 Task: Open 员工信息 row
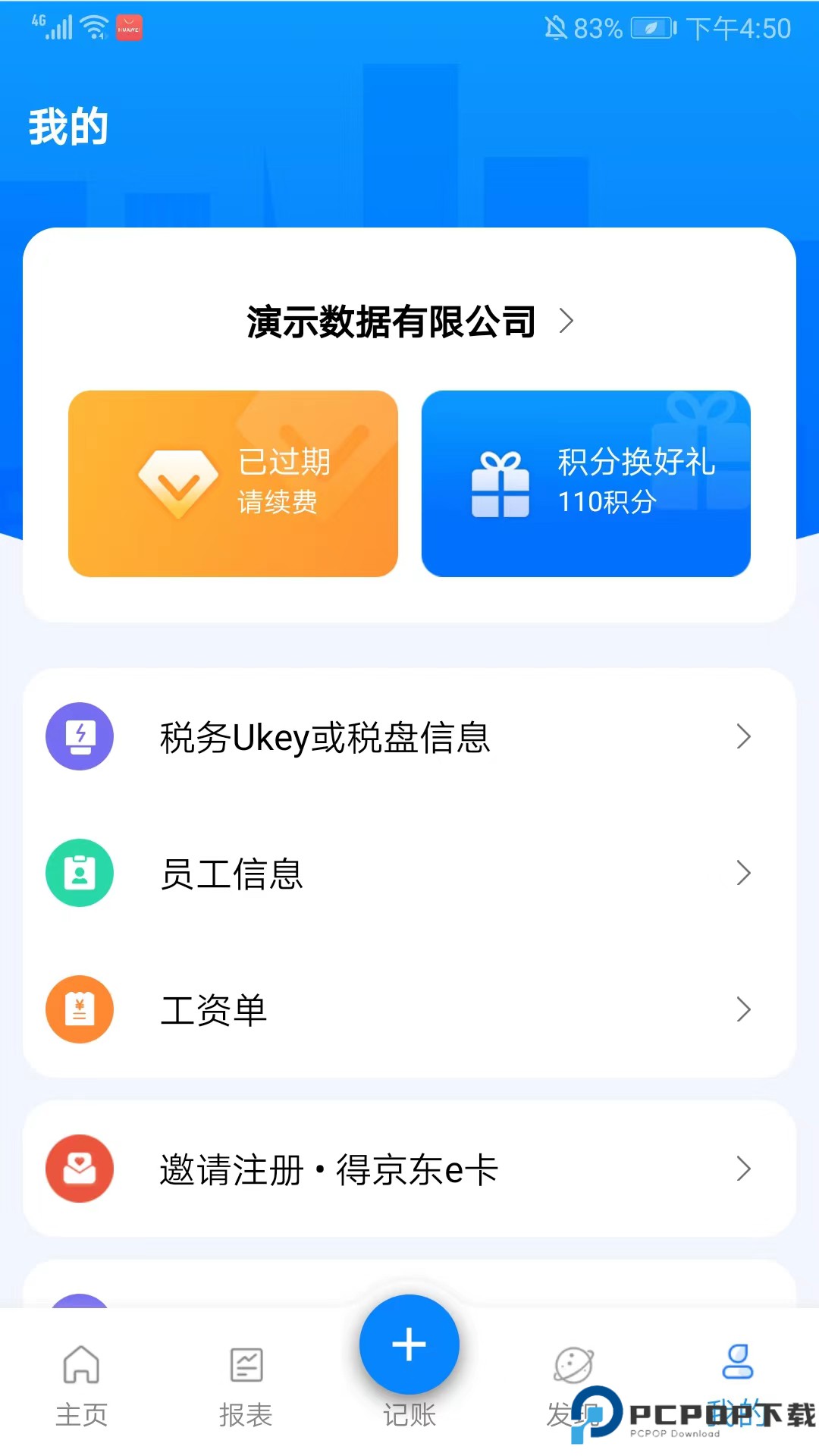point(409,873)
